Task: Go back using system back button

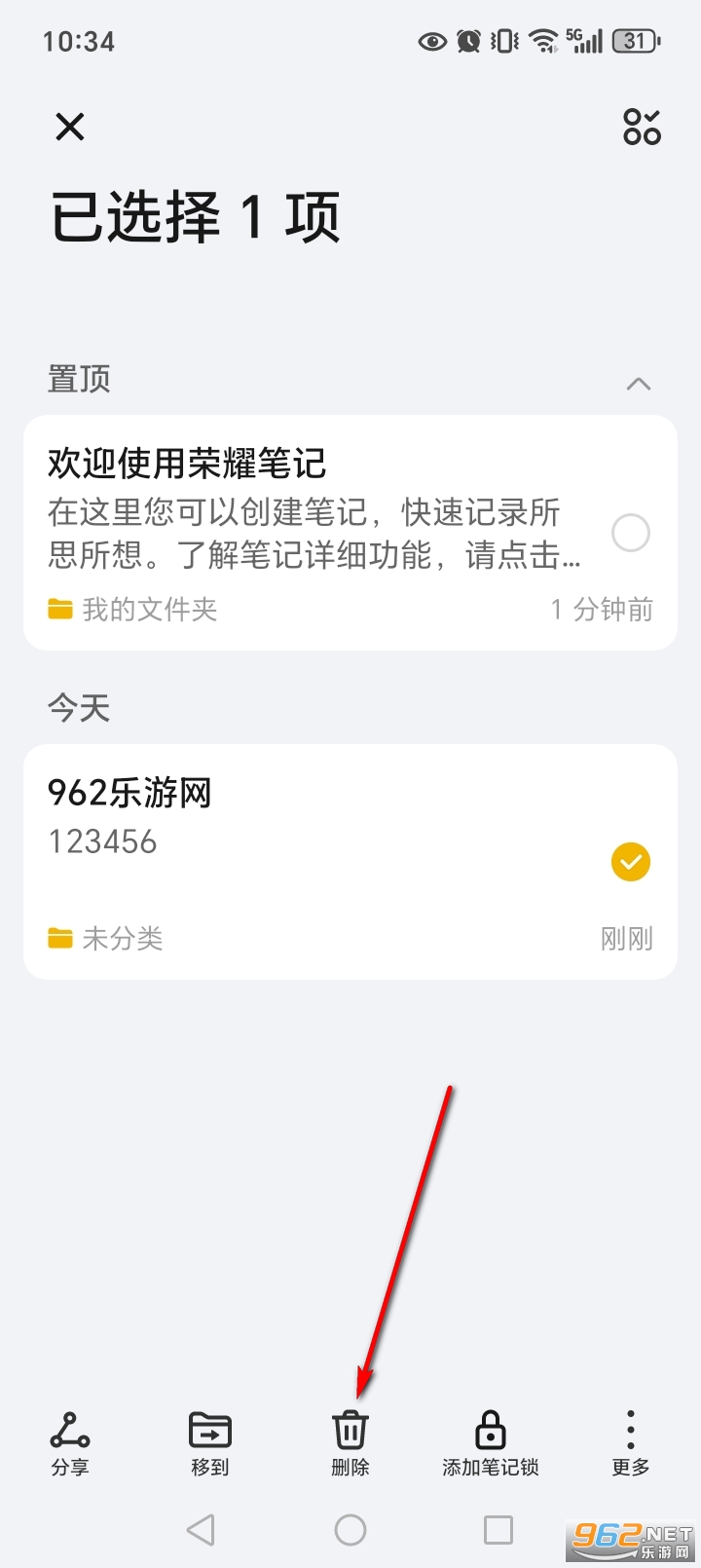Action: [x=202, y=1530]
